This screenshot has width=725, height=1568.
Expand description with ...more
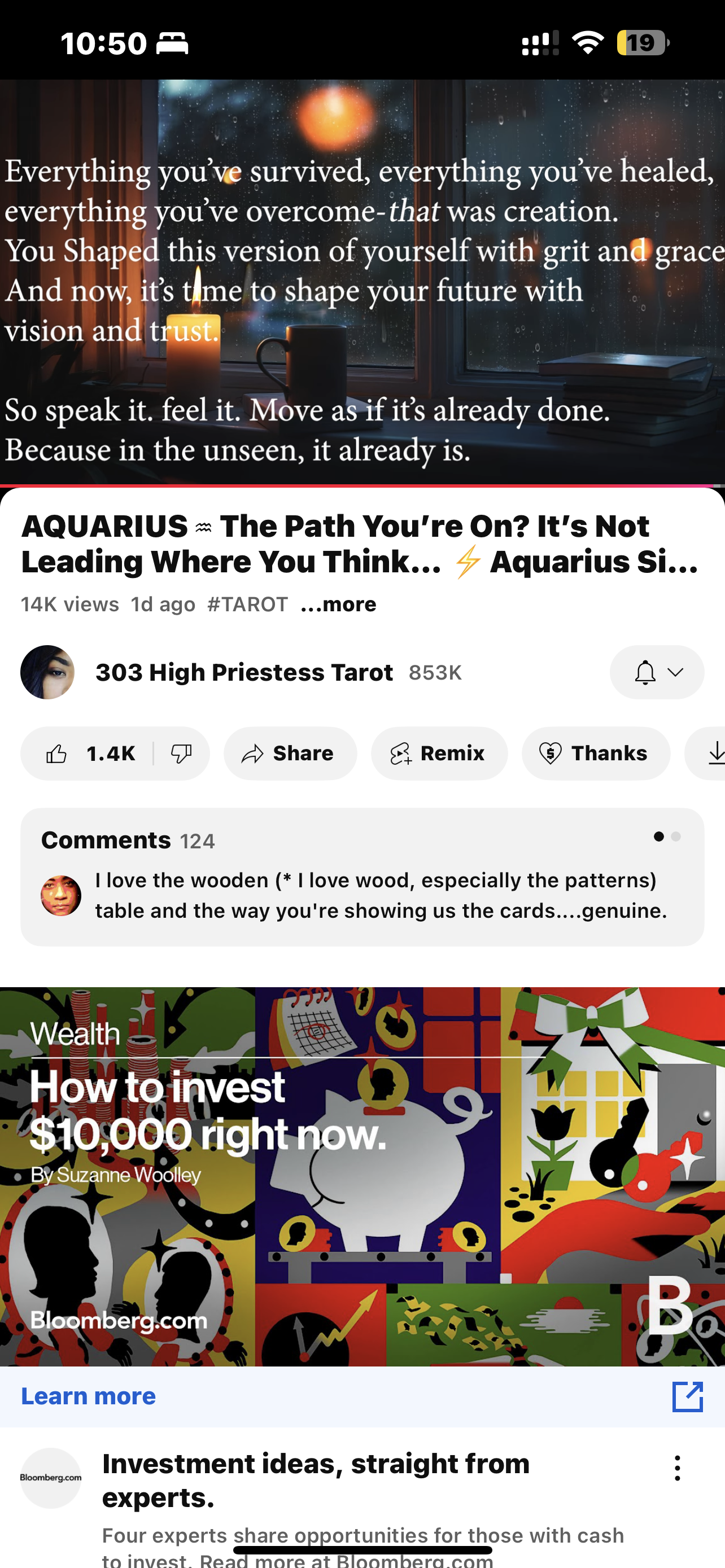pyautogui.click(x=338, y=605)
